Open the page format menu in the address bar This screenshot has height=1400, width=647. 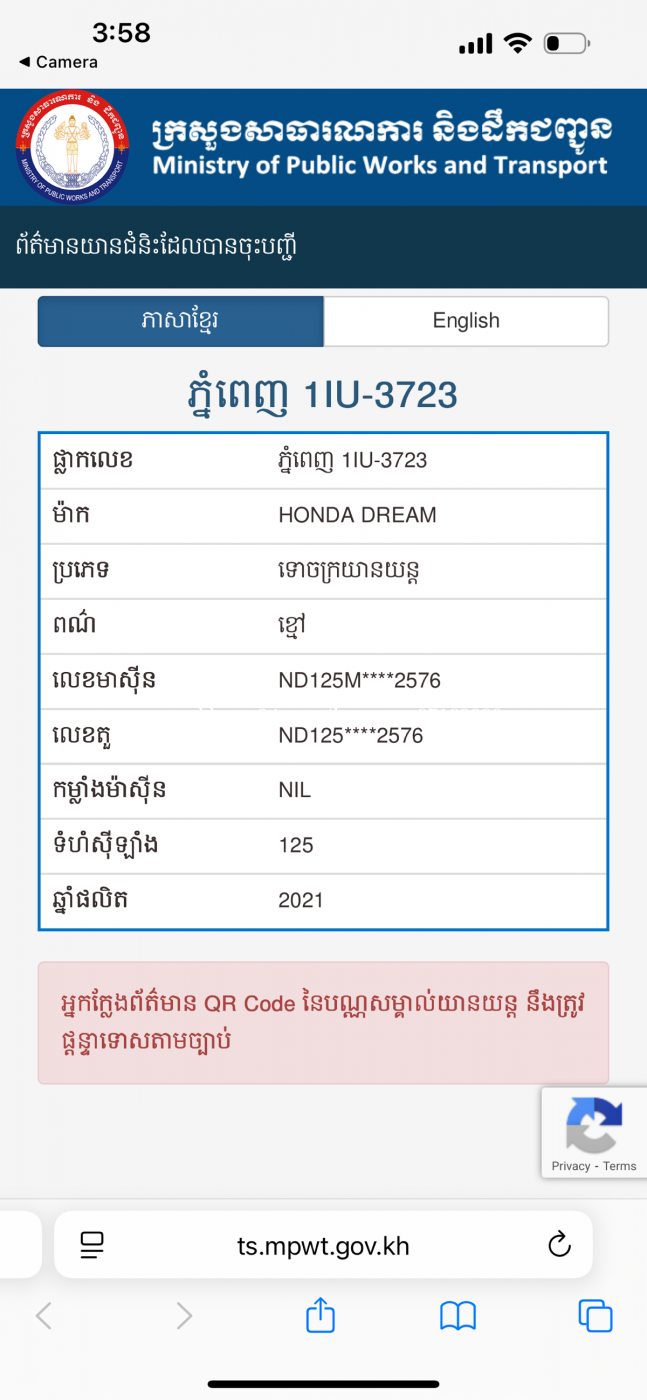click(x=92, y=1245)
